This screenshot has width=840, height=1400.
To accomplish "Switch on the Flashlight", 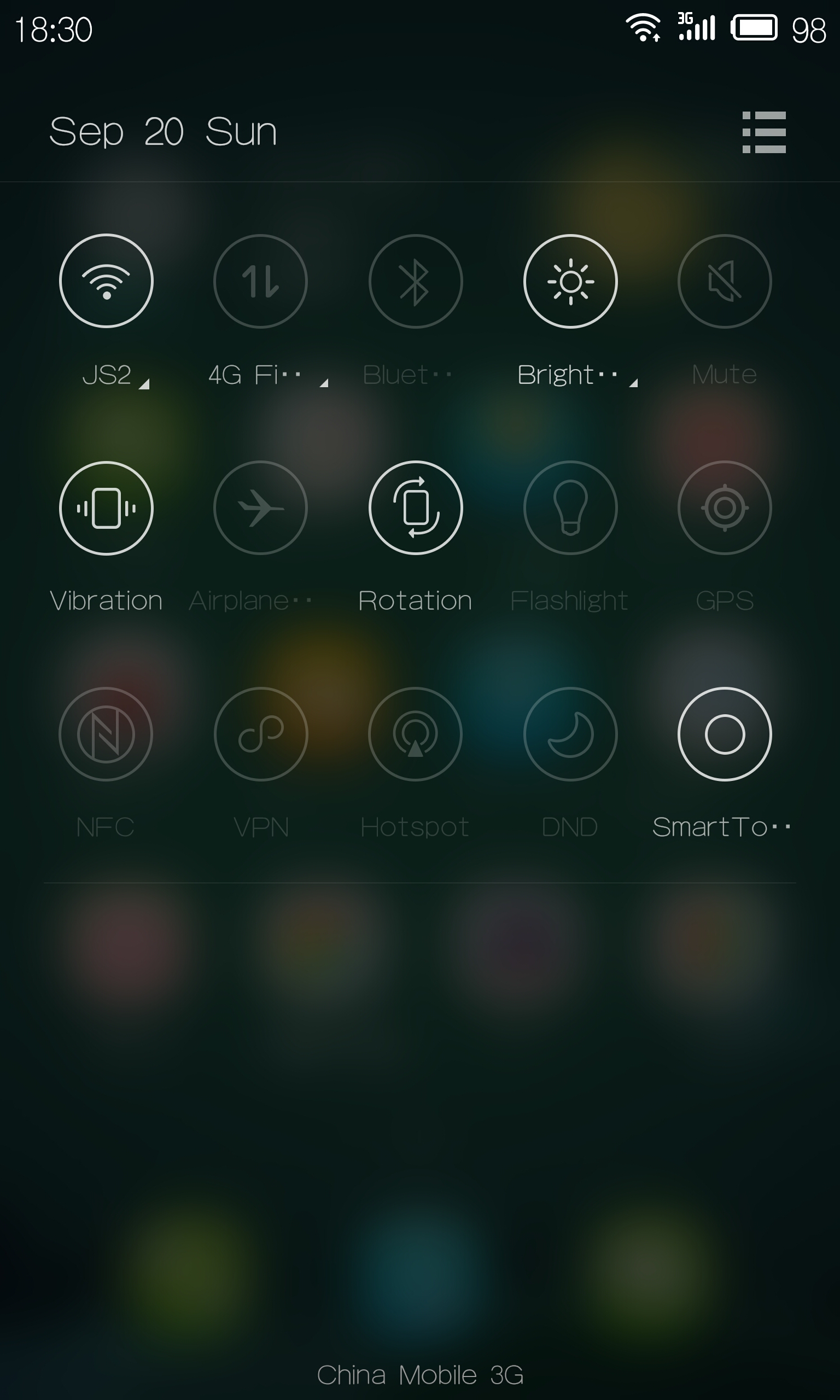I will pos(570,507).
